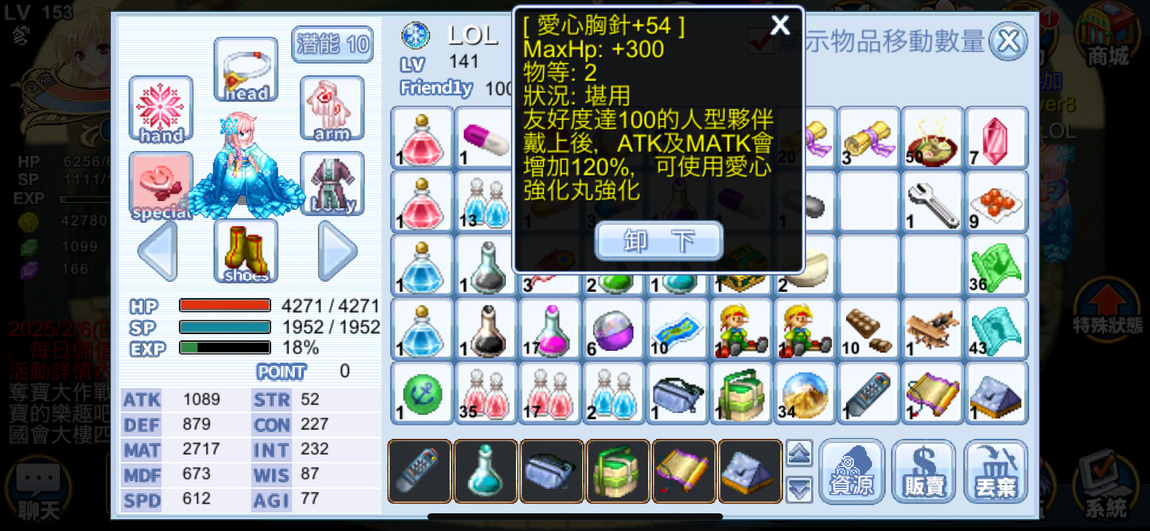Select the chocolate item with count 10
1150x531 pixels.
click(x=869, y=329)
